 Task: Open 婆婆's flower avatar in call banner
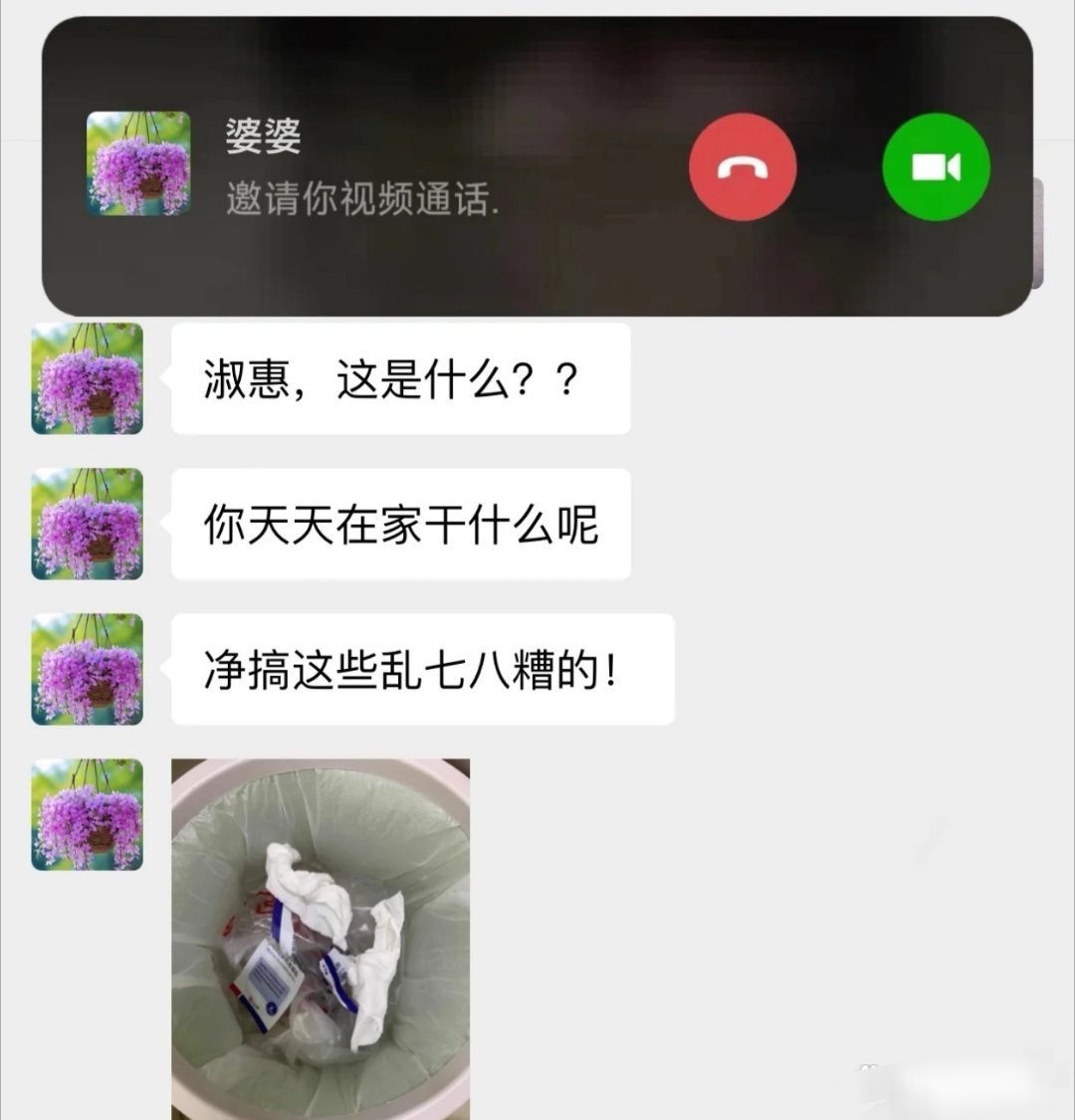tap(137, 162)
